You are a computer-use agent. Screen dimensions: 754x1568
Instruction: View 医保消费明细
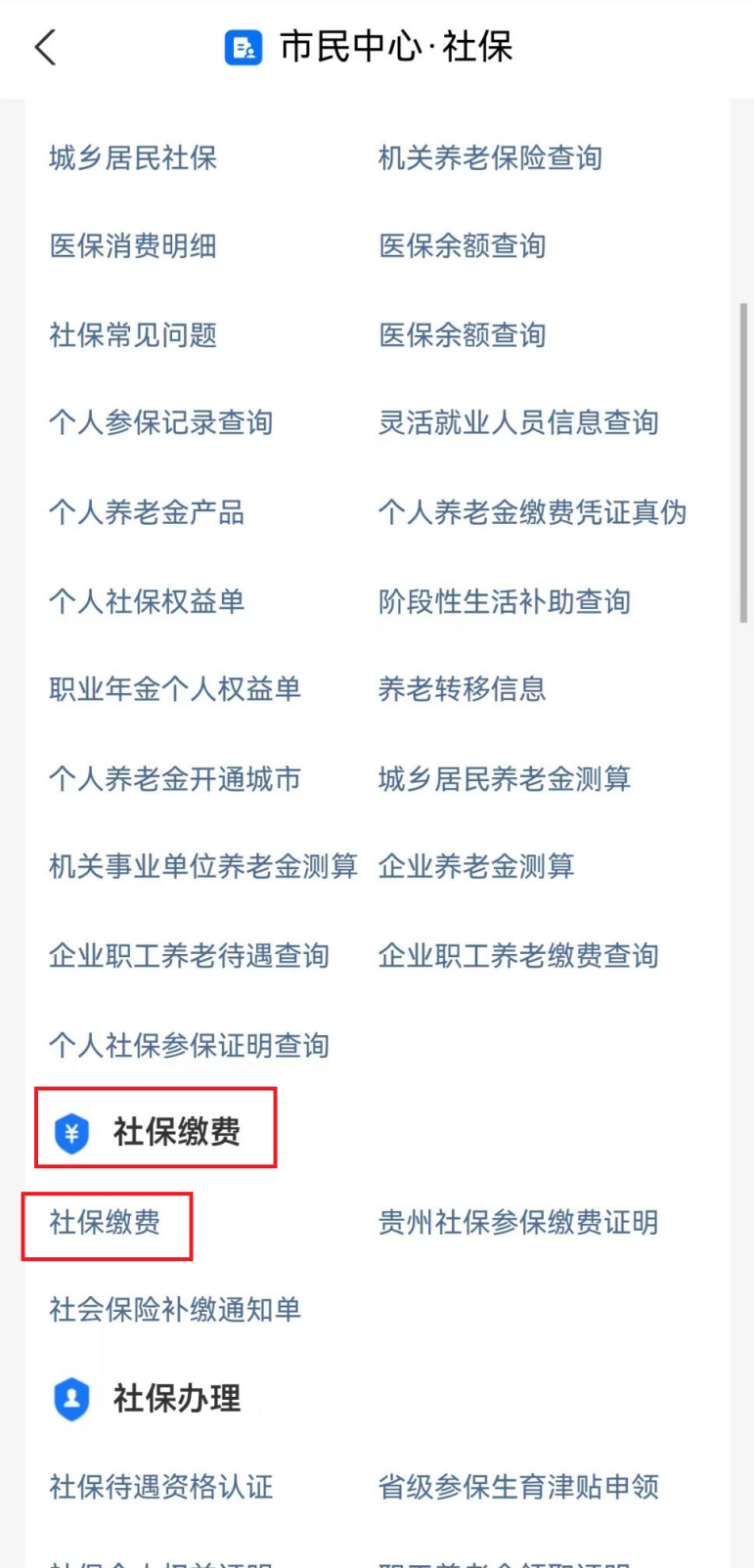(133, 246)
